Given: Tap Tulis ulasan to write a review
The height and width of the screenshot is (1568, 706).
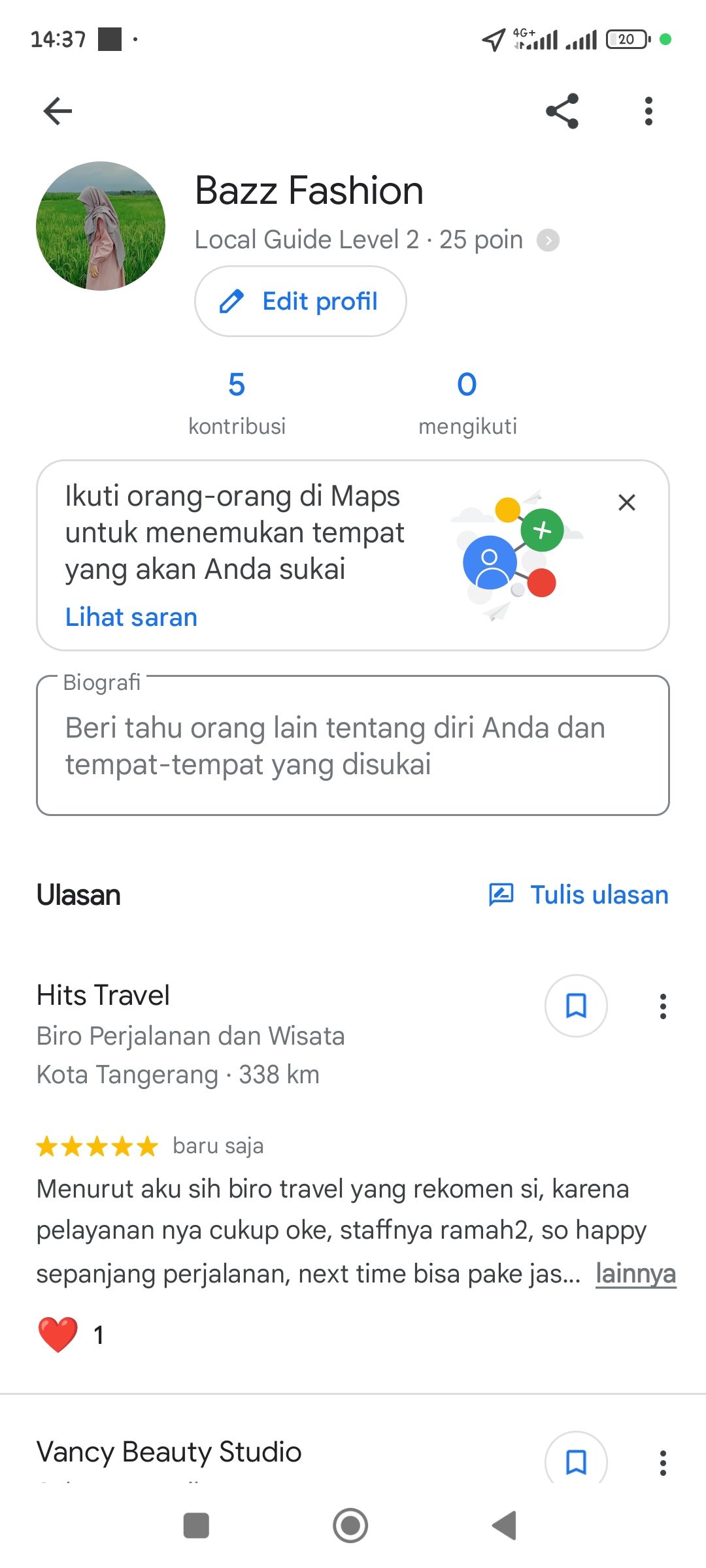Looking at the screenshot, I should (579, 895).
